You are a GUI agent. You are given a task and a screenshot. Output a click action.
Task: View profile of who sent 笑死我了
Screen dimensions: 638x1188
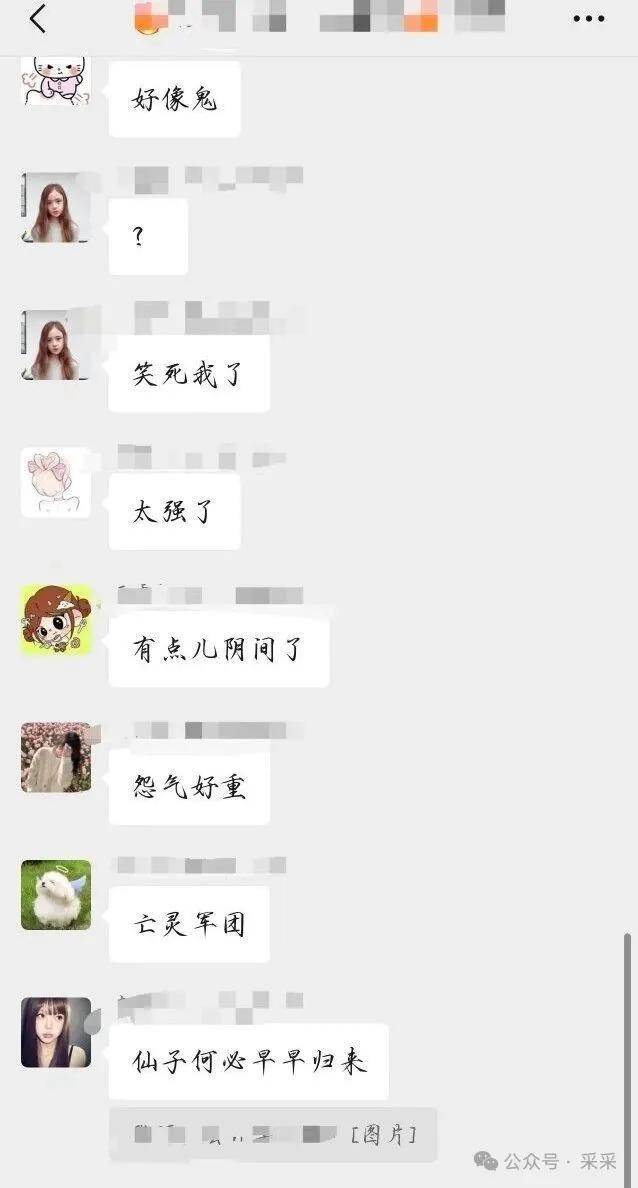(x=56, y=345)
